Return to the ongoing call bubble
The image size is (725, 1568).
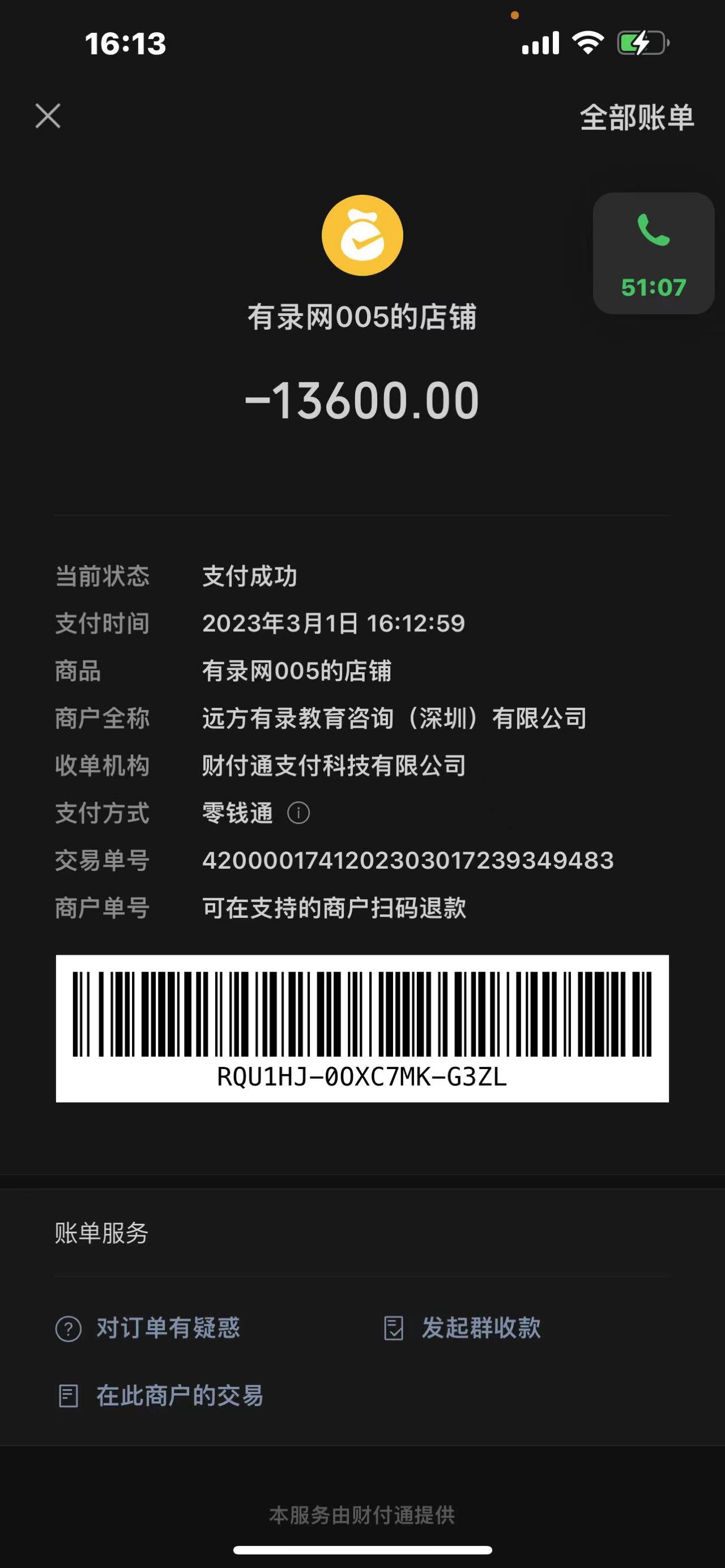point(653,253)
